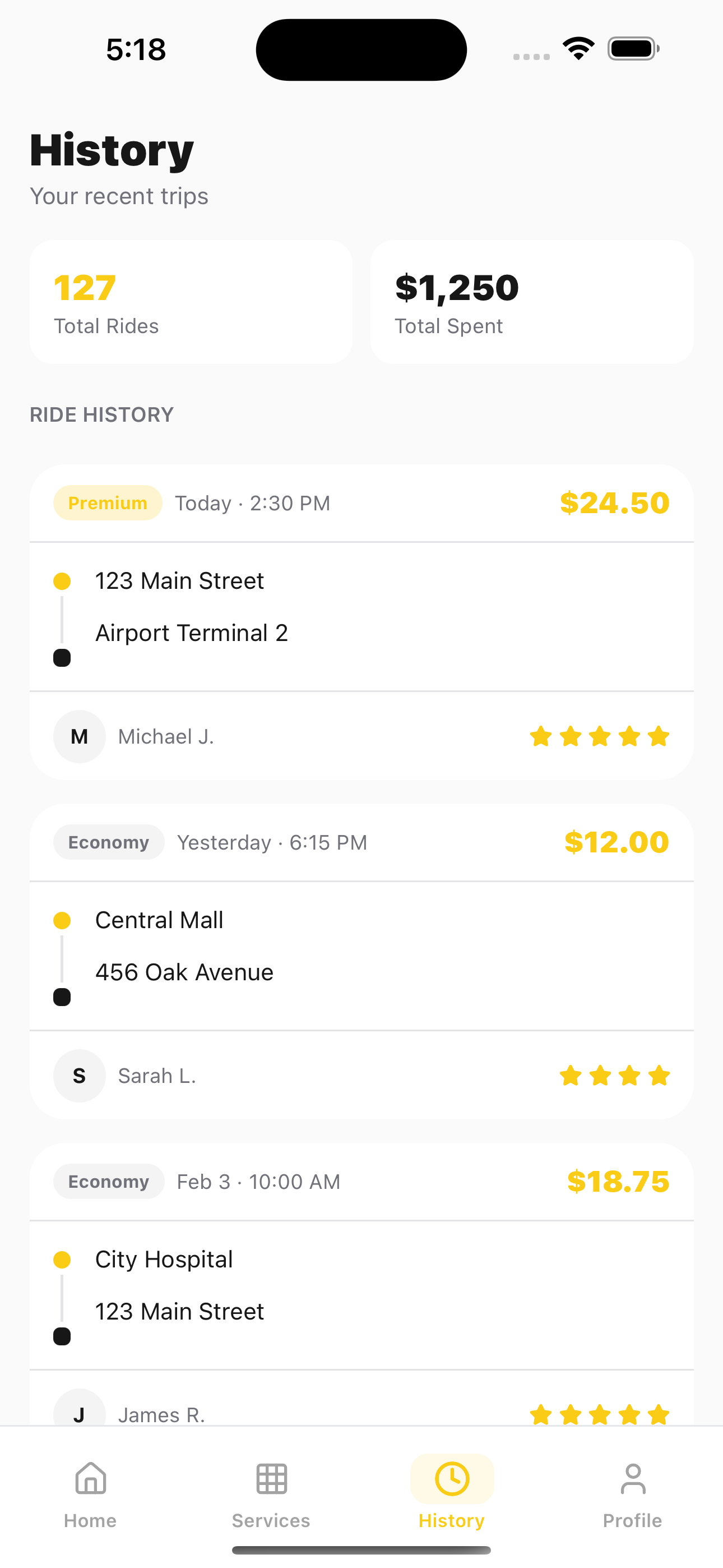Image resolution: width=723 pixels, height=1568 pixels.
Task: Click Michael J.'s avatar circle
Action: click(79, 736)
